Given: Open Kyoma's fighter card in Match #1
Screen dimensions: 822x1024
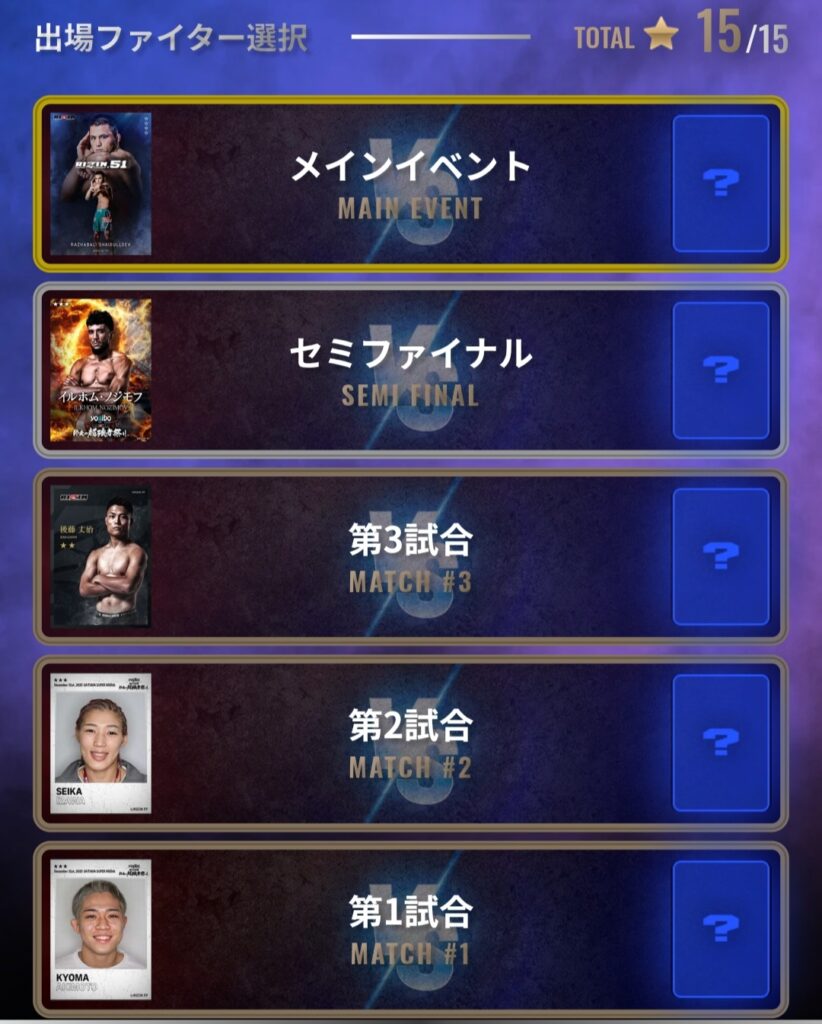Looking at the screenshot, I should click(101, 929).
